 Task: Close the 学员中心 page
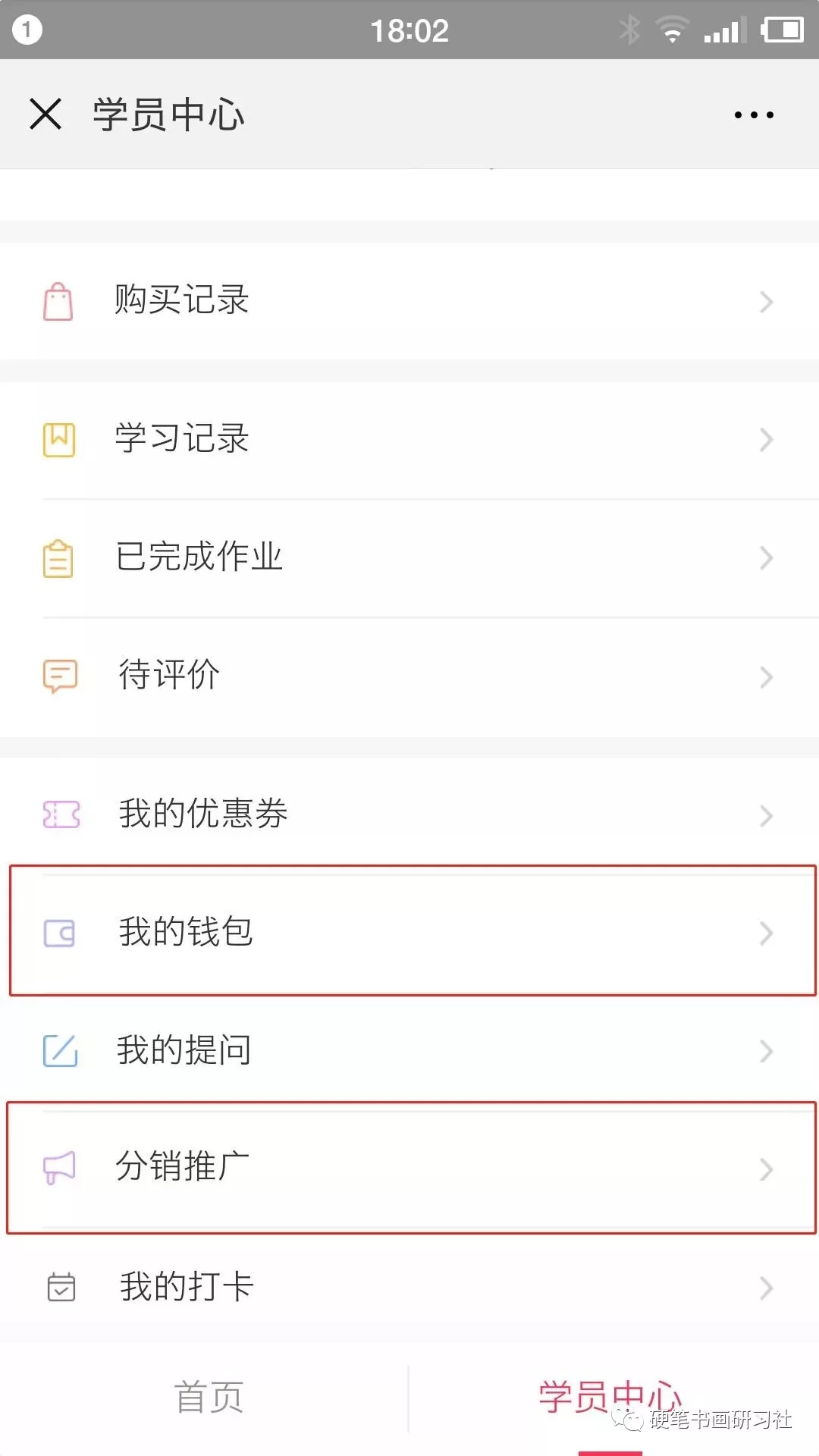(x=45, y=115)
